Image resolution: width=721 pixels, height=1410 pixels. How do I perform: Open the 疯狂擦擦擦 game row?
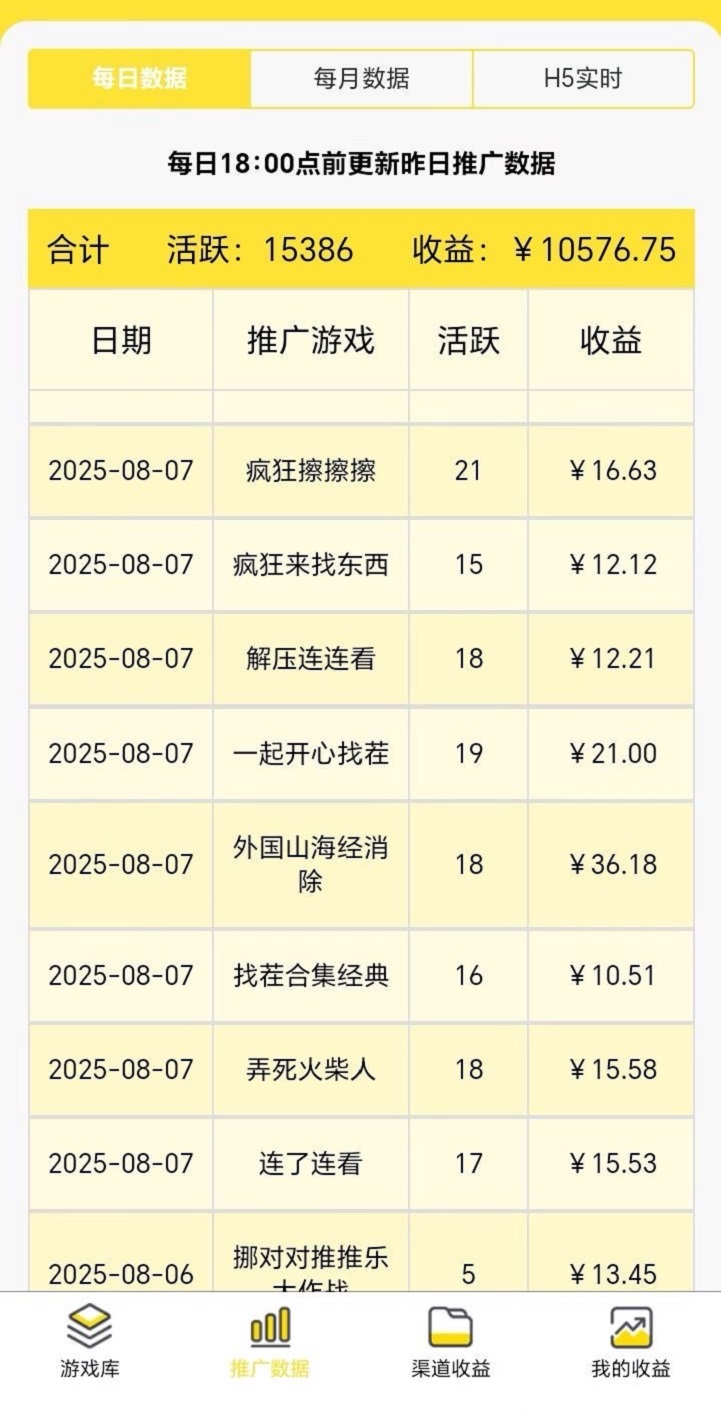[310, 471]
